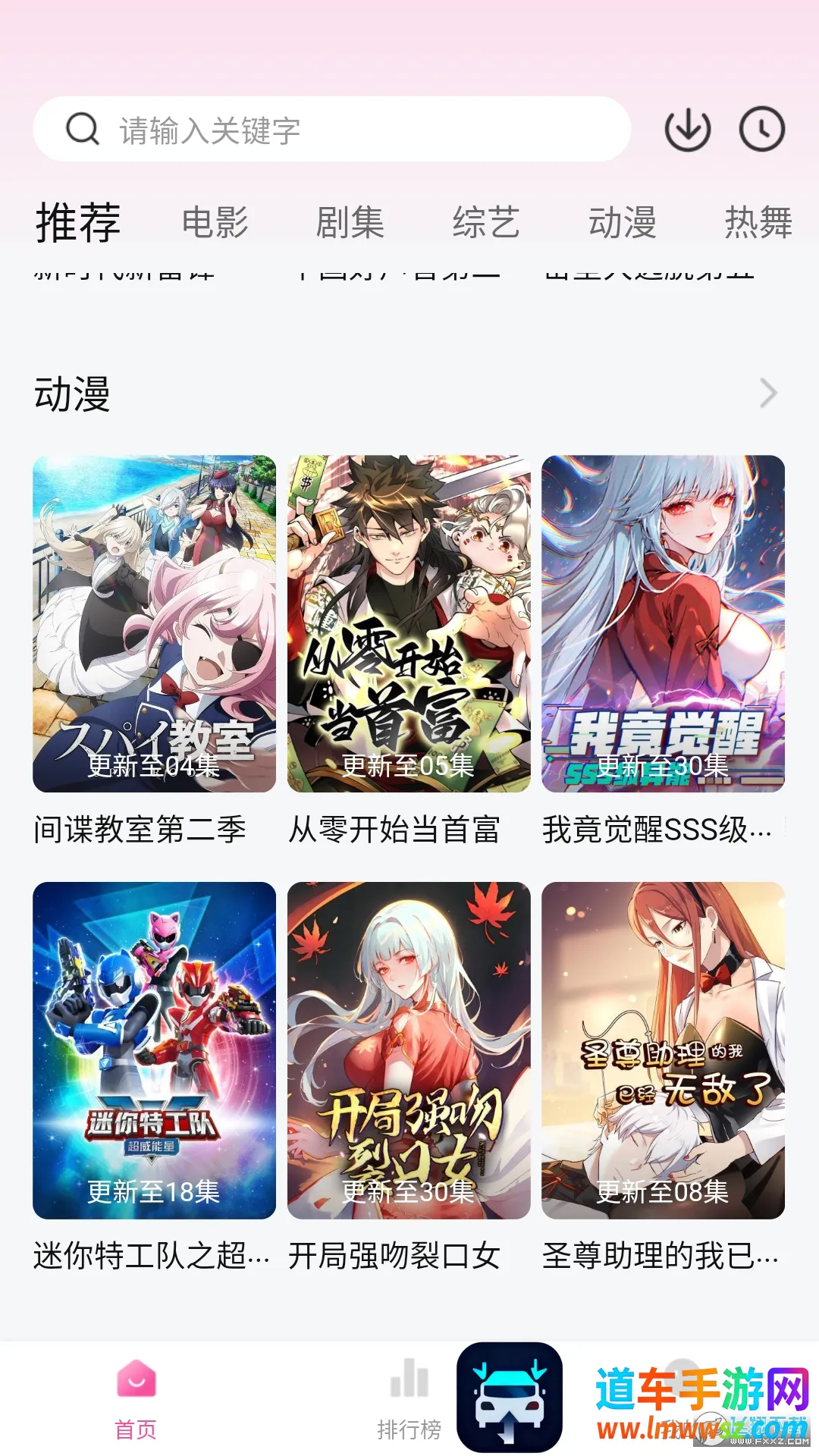The height and width of the screenshot is (1456, 819).
Task: Tap the keyword search box
Action: coord(332,130)
